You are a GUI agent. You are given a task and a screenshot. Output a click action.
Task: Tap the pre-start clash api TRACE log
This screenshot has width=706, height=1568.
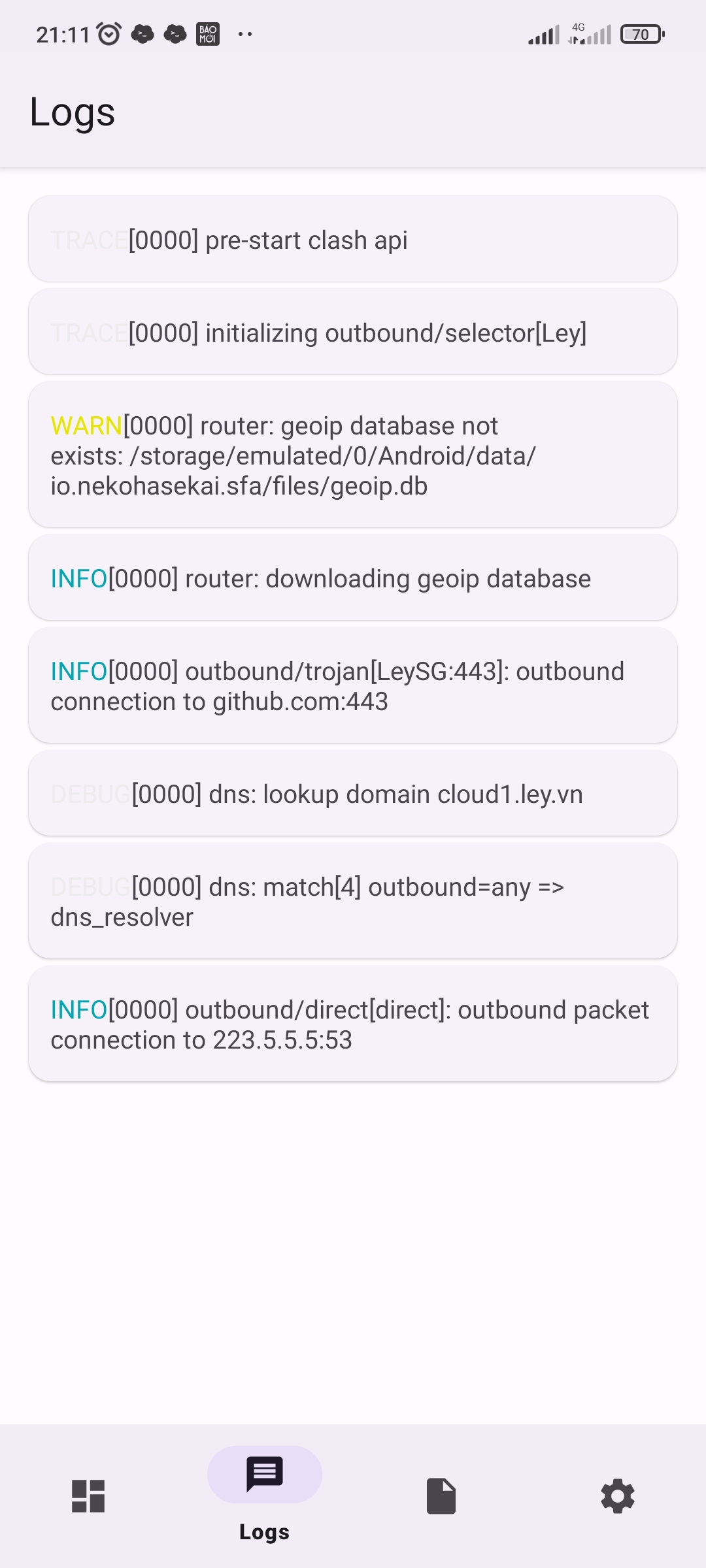pos(353,240)
